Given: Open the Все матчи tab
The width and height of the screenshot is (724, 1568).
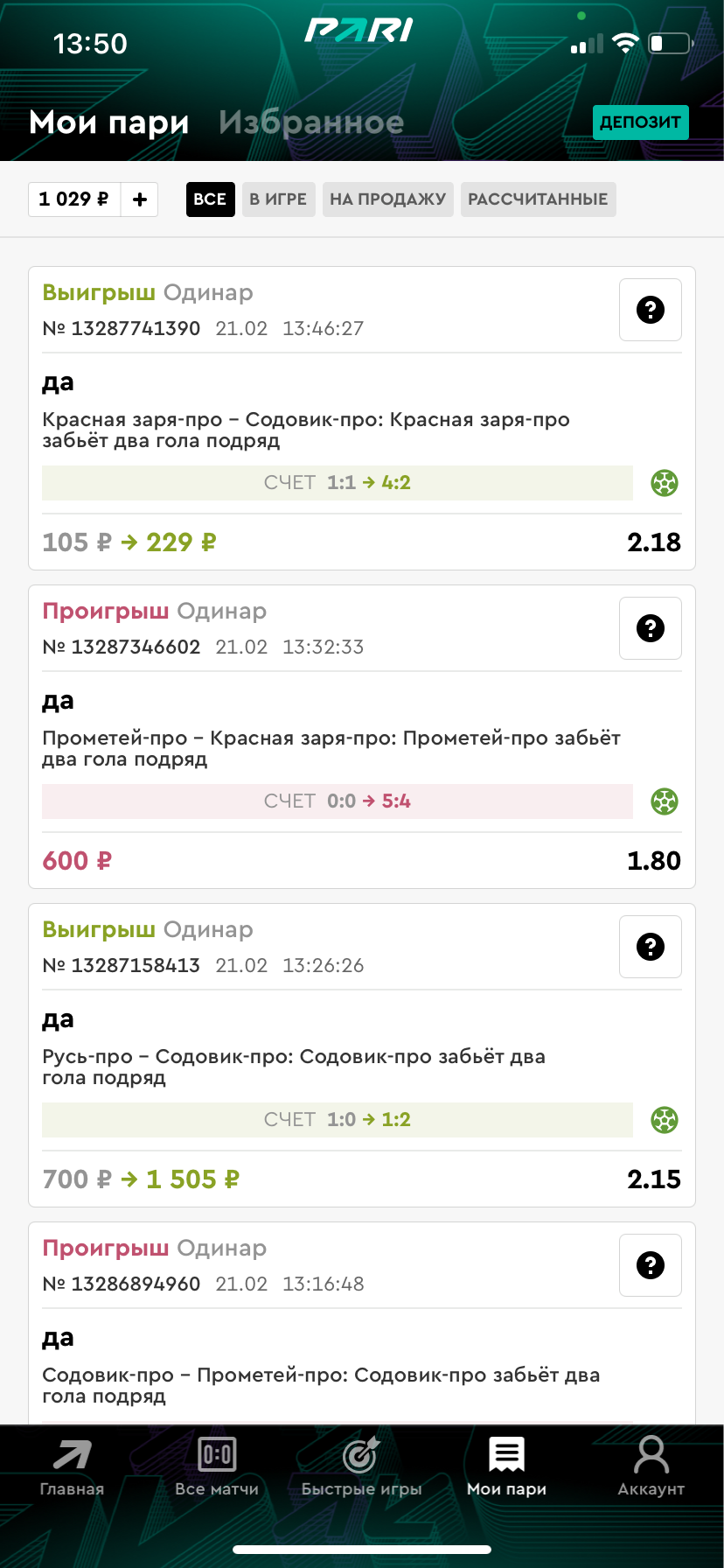Looking at the screenshot, I should click(217, 1467).
